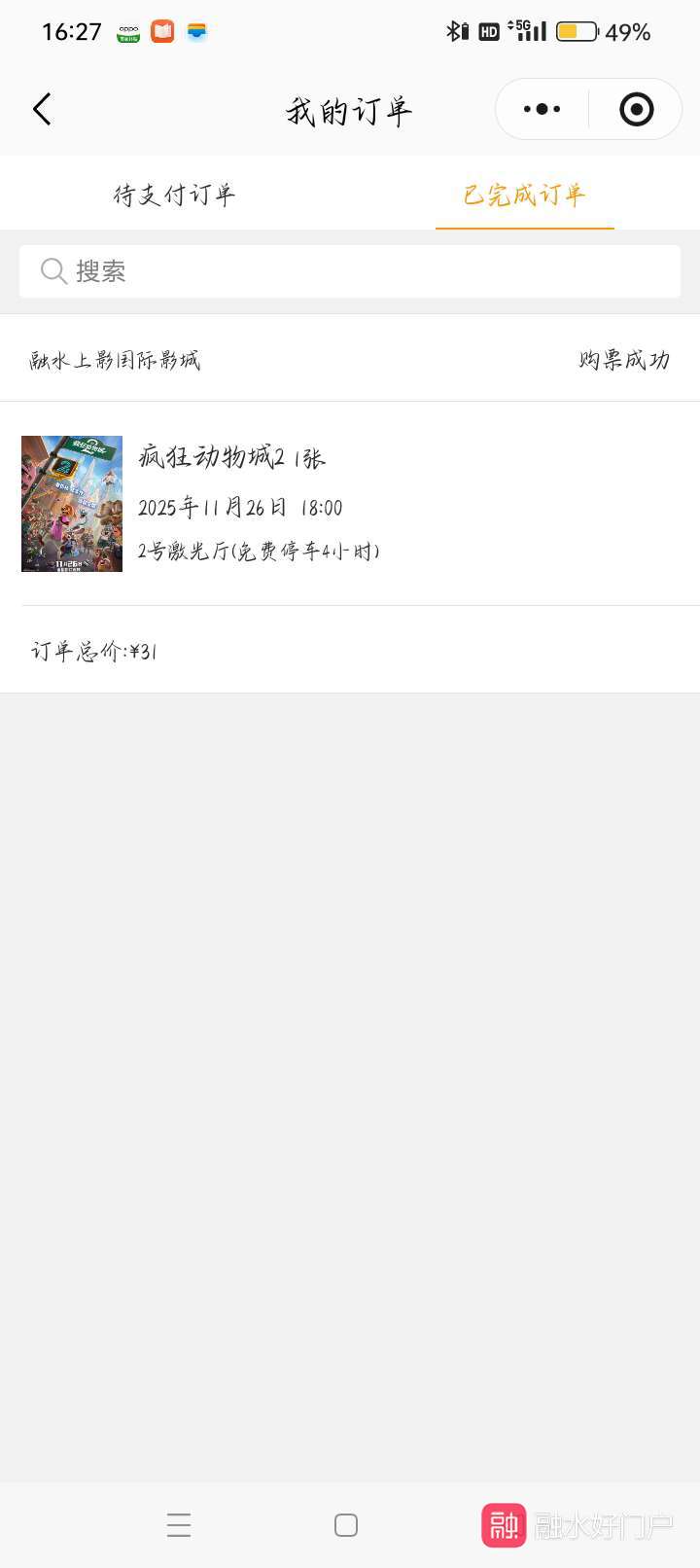
Task: Open the 疯狂动物城2 ticket order
Action: tap(350, 504)
